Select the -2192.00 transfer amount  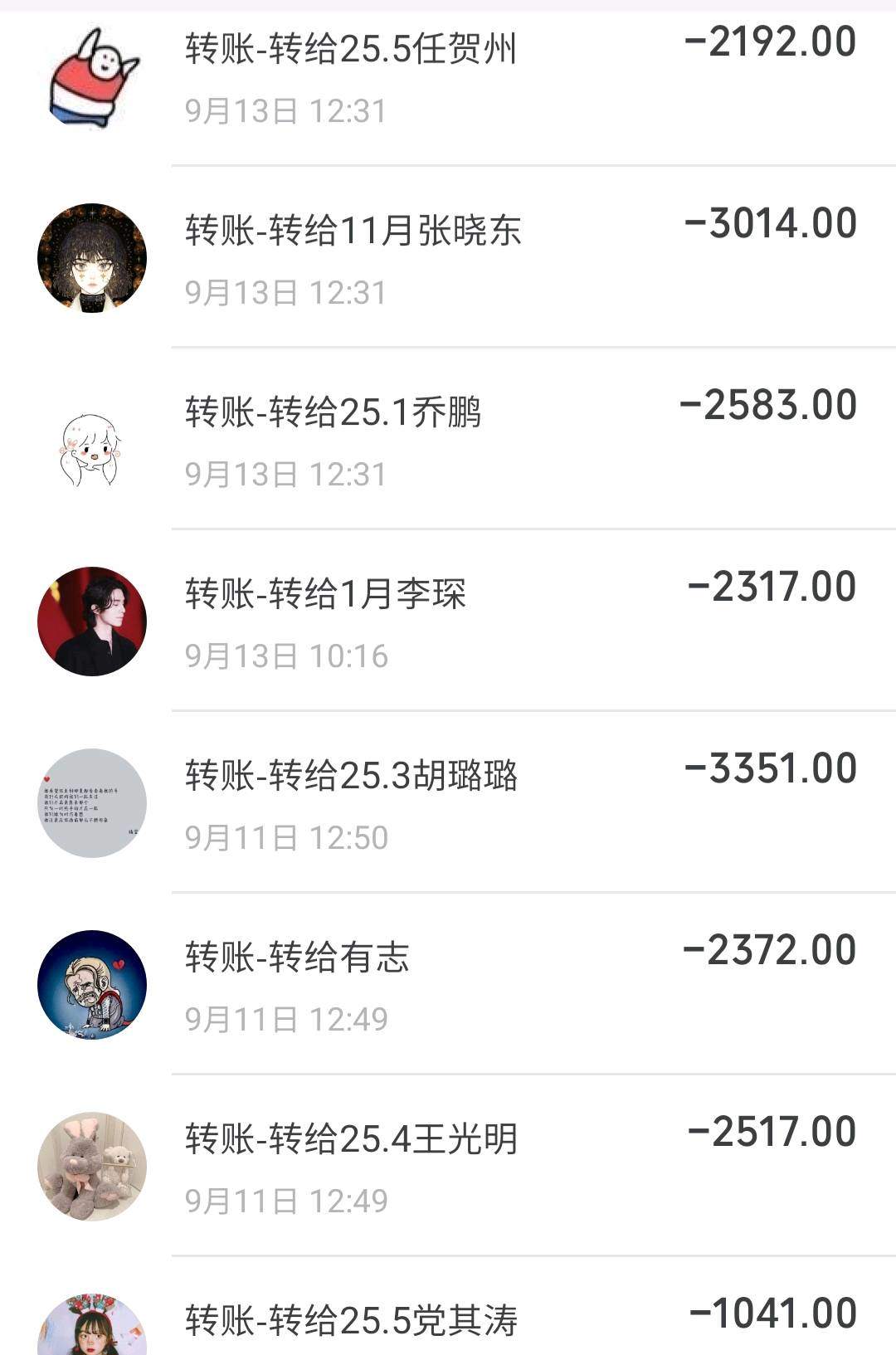point(772,46)
